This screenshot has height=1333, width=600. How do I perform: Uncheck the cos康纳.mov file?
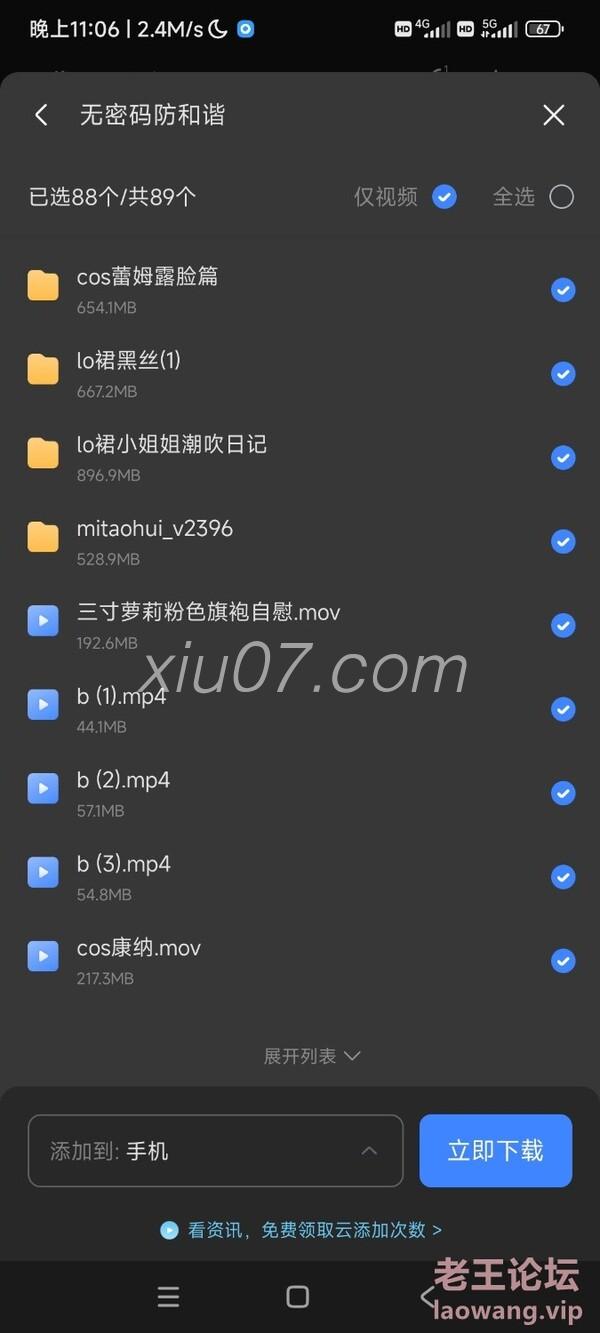(x=564, y=961)
